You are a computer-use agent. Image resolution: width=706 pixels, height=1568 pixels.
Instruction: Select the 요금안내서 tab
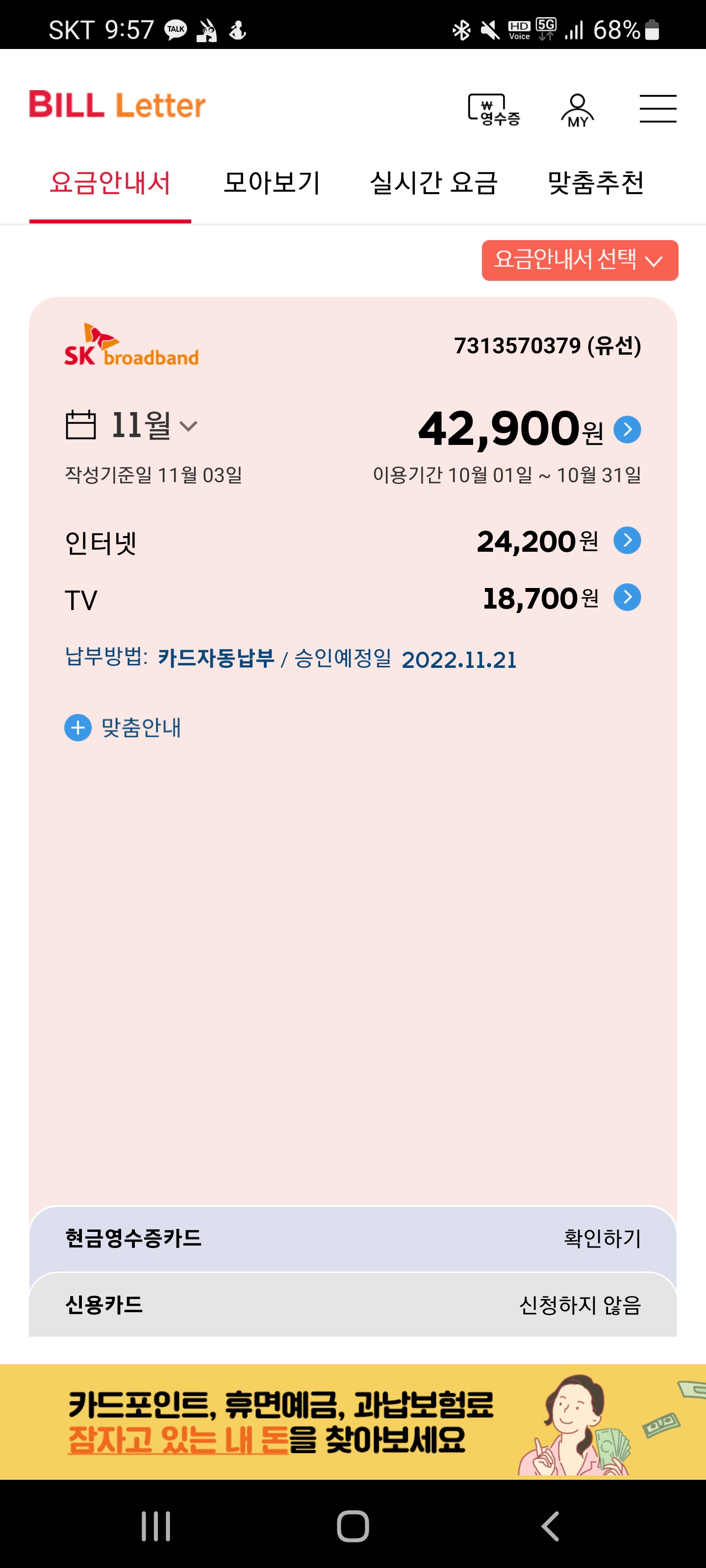tap(110, 183)
